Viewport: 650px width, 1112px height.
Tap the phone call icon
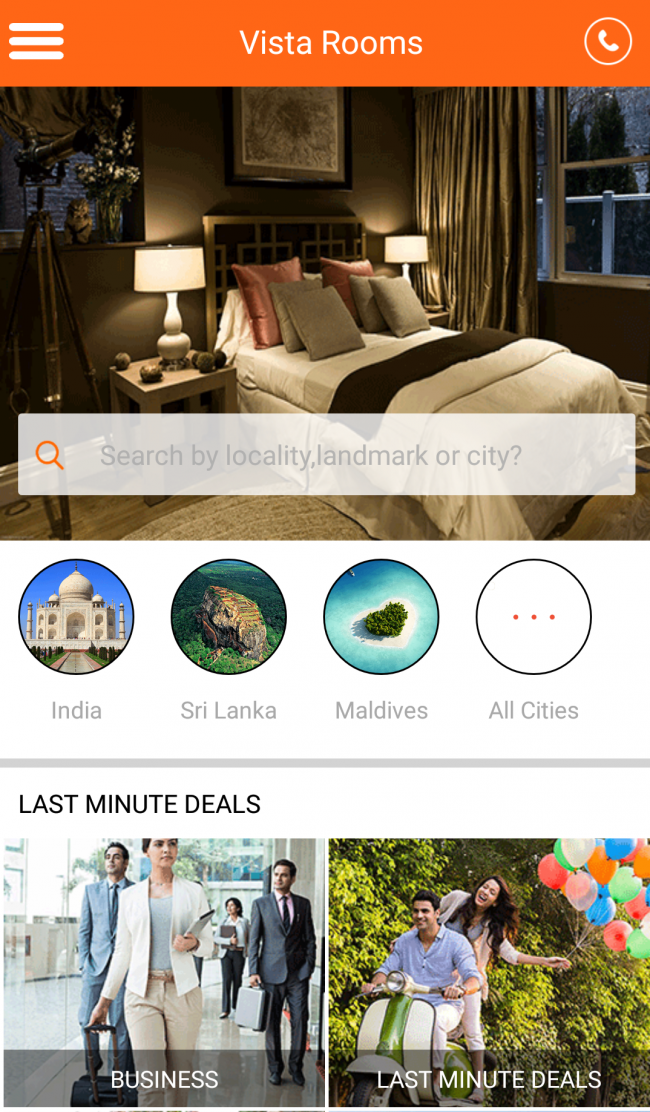click(x=607, y=42)
